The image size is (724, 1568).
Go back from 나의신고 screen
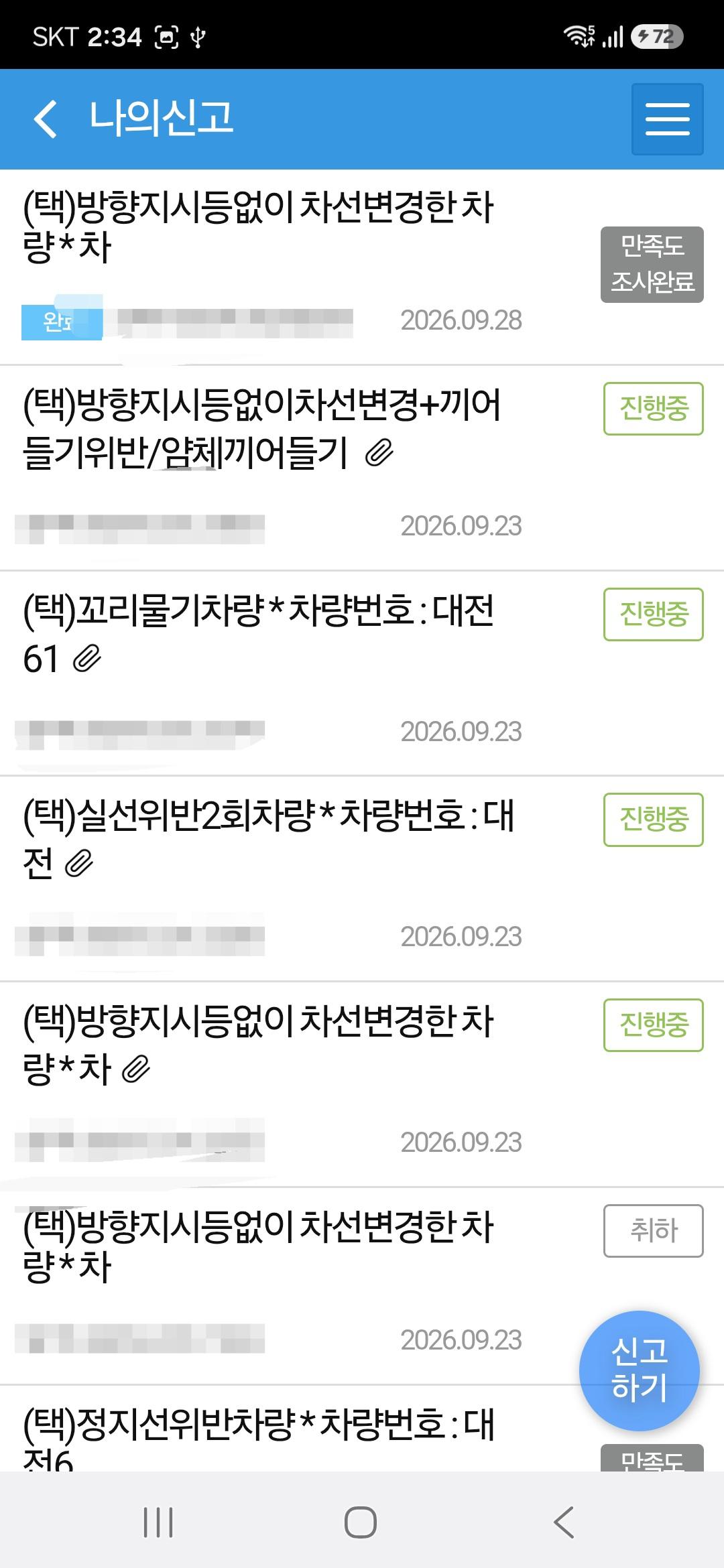pyautogui.click(x=46, y=119)
